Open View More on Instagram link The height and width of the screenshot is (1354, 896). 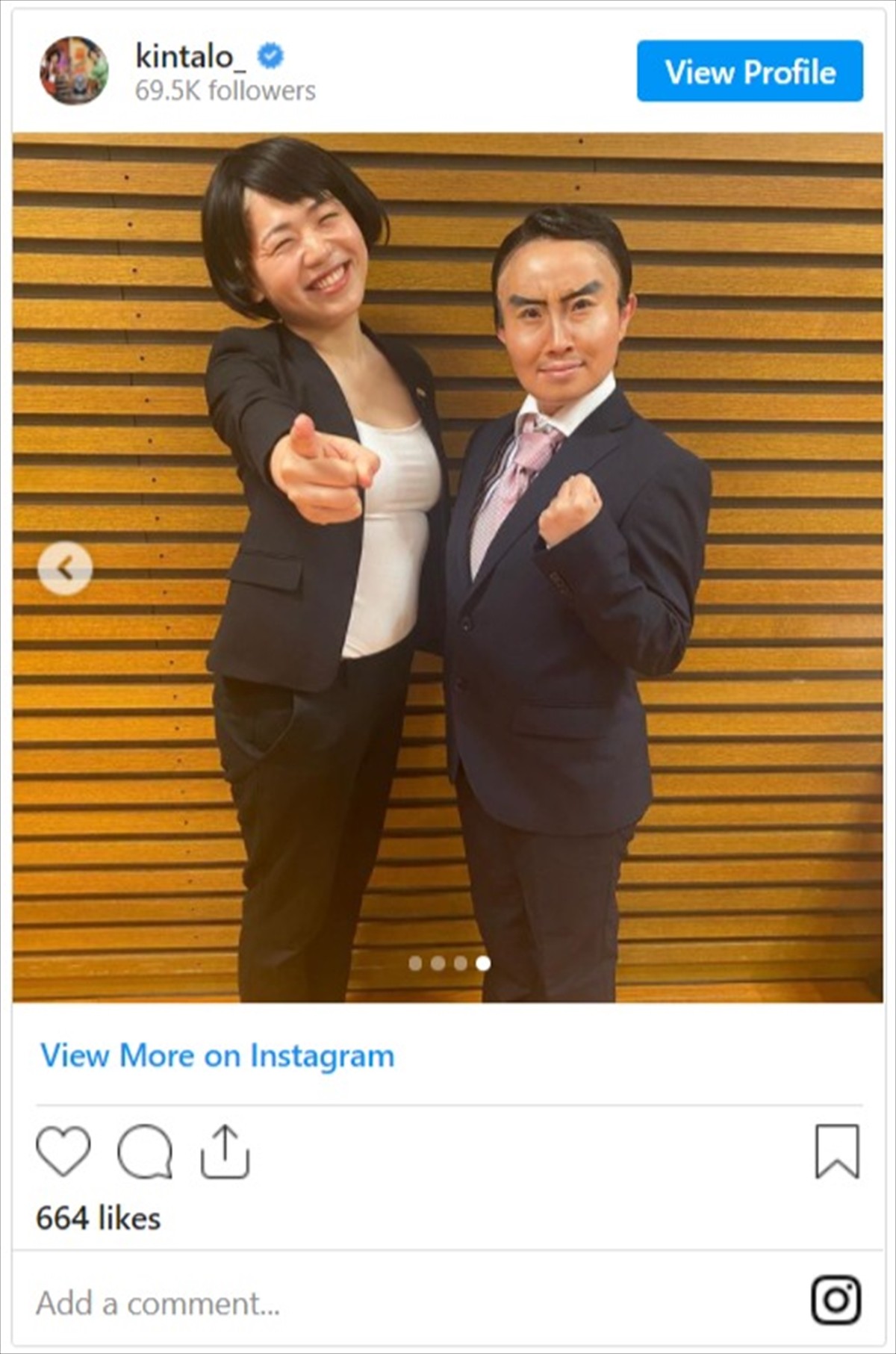pyautogui.click(x=217, y=1055)
